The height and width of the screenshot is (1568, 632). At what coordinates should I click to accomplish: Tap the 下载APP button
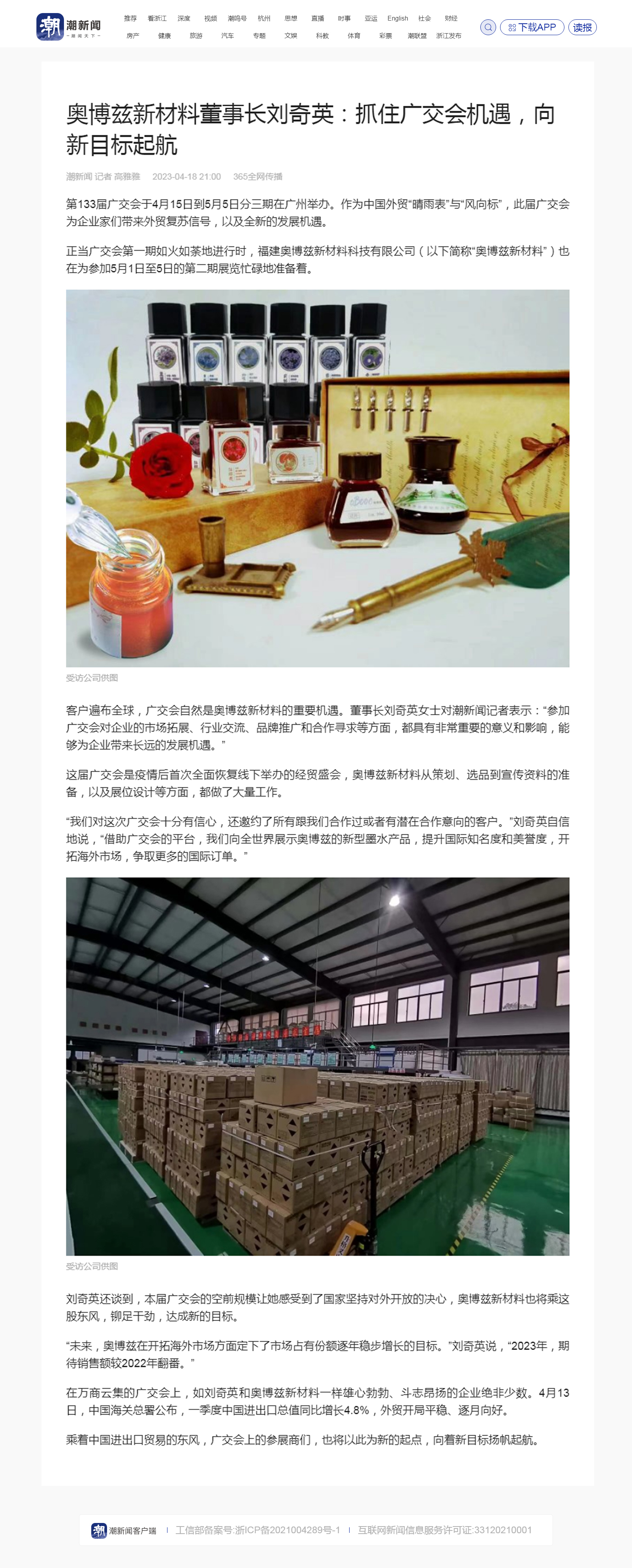(x=532, y=27)
